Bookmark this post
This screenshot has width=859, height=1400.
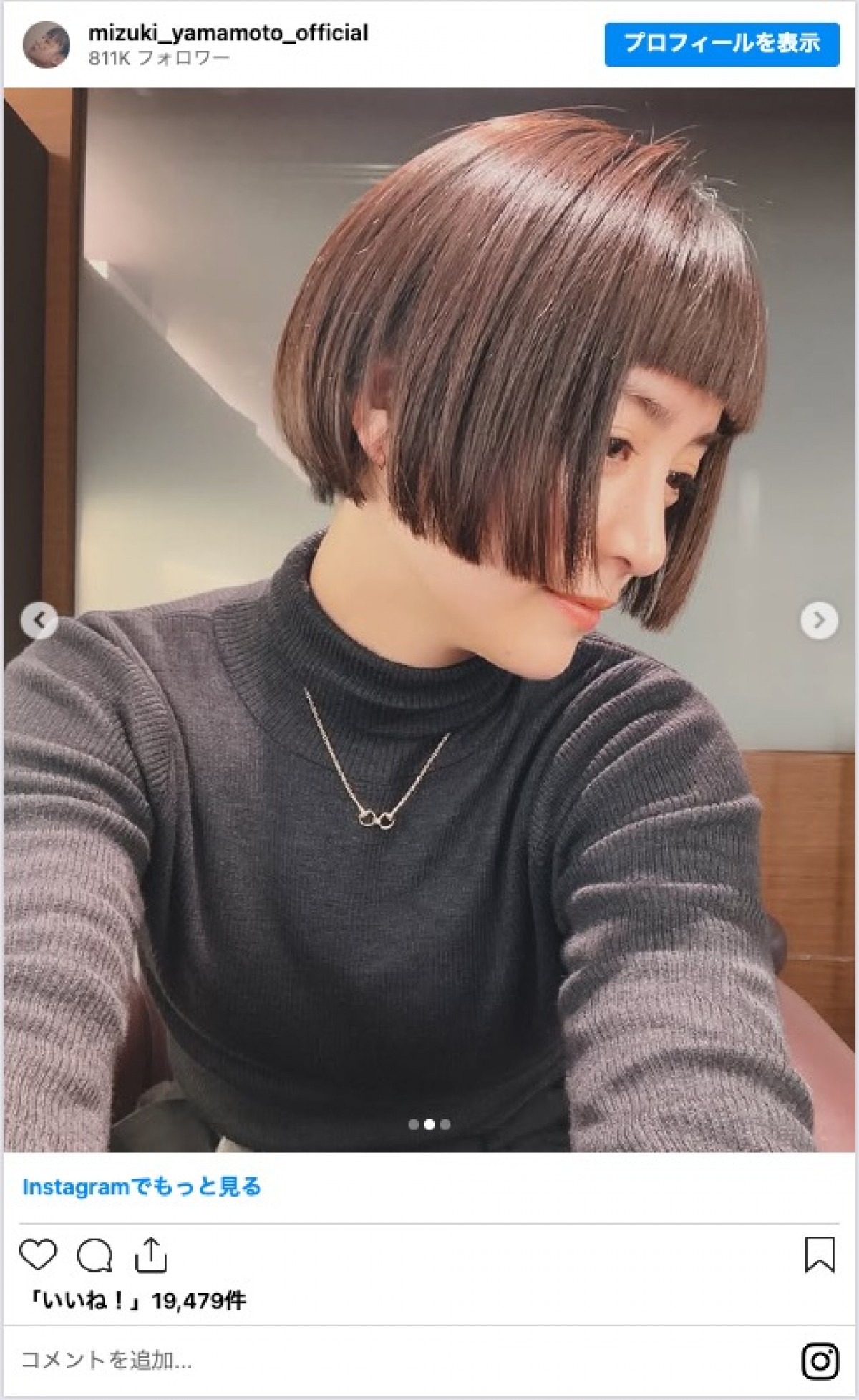click(819, 1254)
